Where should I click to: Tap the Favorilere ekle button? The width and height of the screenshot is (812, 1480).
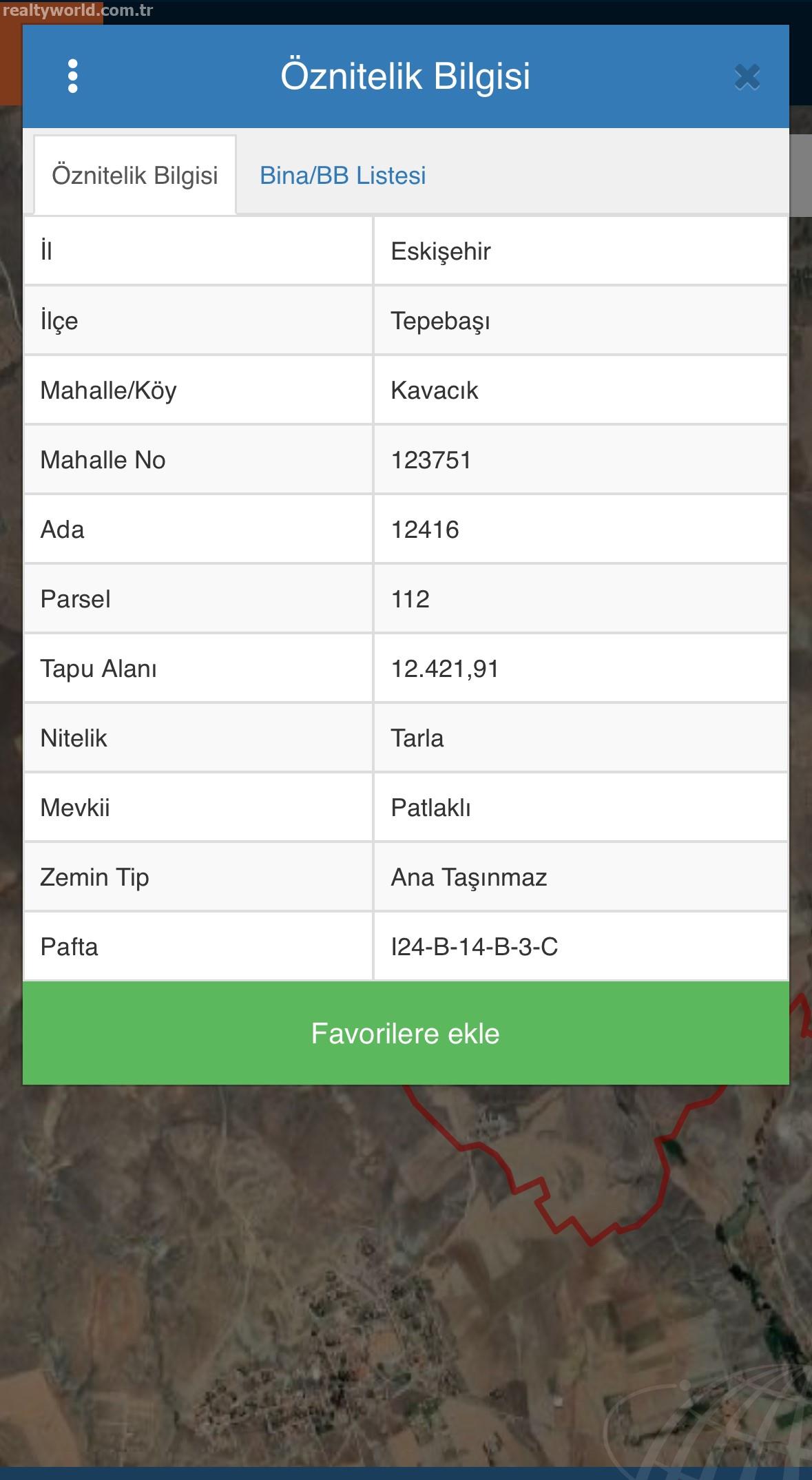[406, 1033]
